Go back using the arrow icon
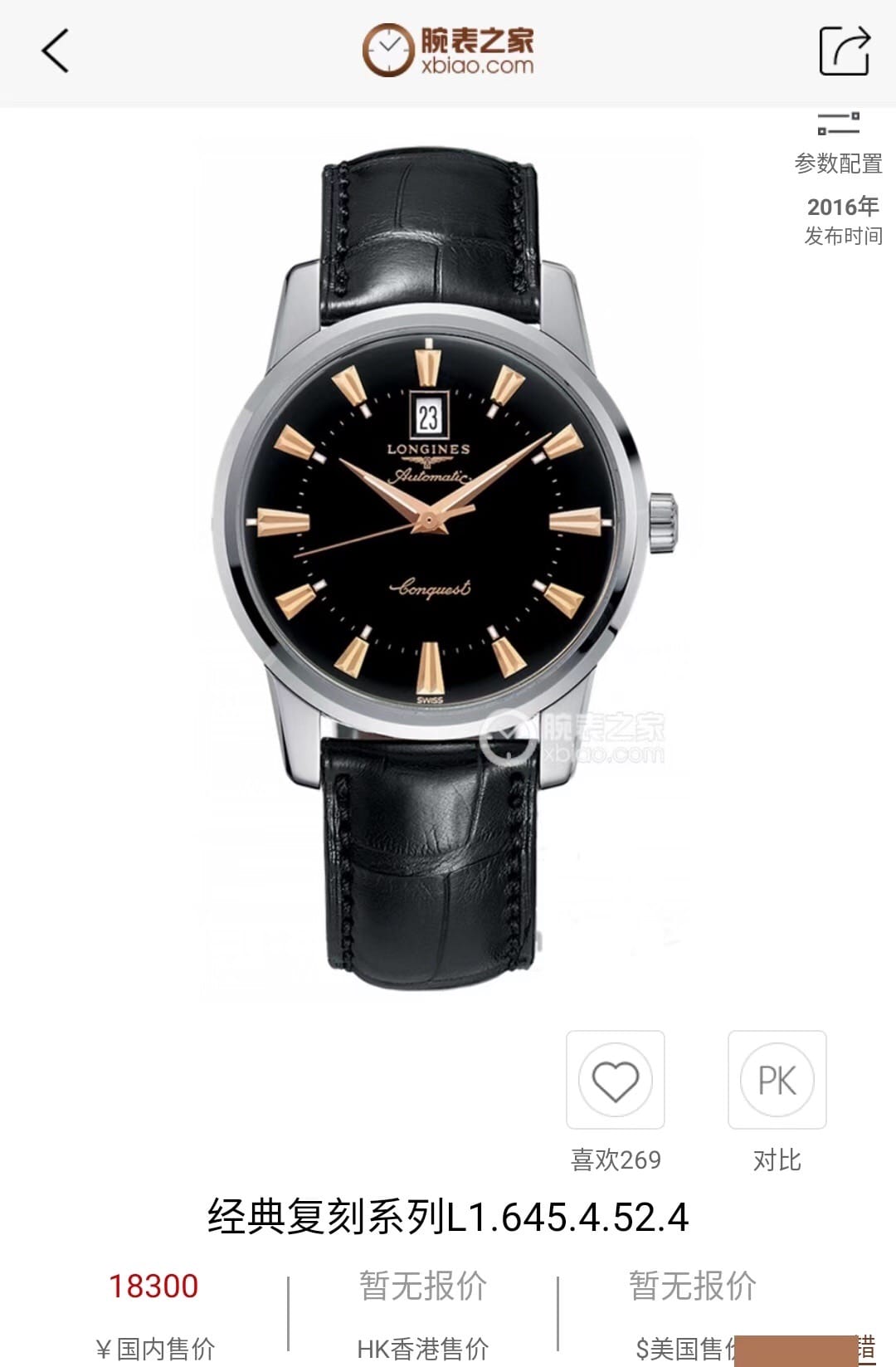 [56, 51]
